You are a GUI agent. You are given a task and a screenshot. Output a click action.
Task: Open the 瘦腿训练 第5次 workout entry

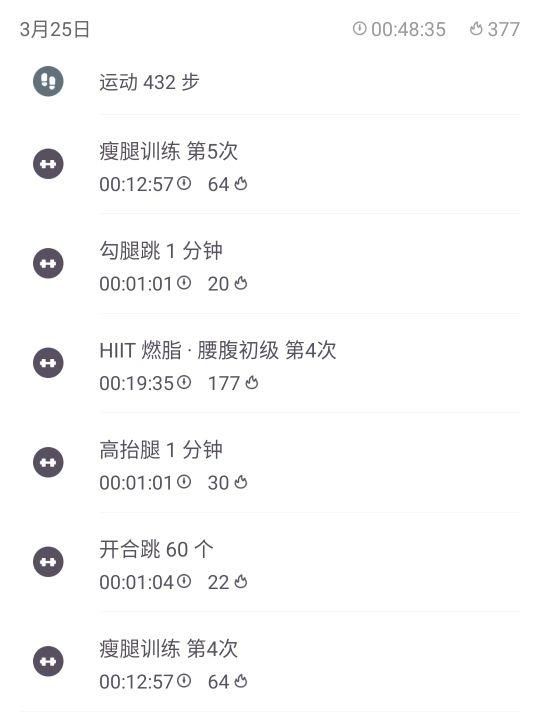pyautogui.click(x=270, y=164)
